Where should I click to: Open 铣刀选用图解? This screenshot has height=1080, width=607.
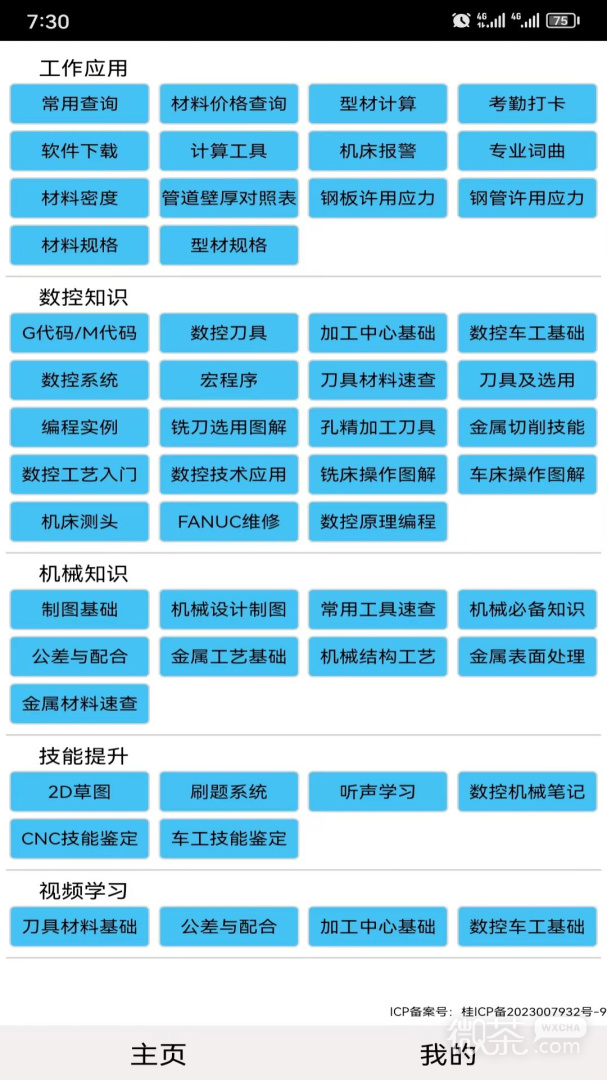click(229, 427)
